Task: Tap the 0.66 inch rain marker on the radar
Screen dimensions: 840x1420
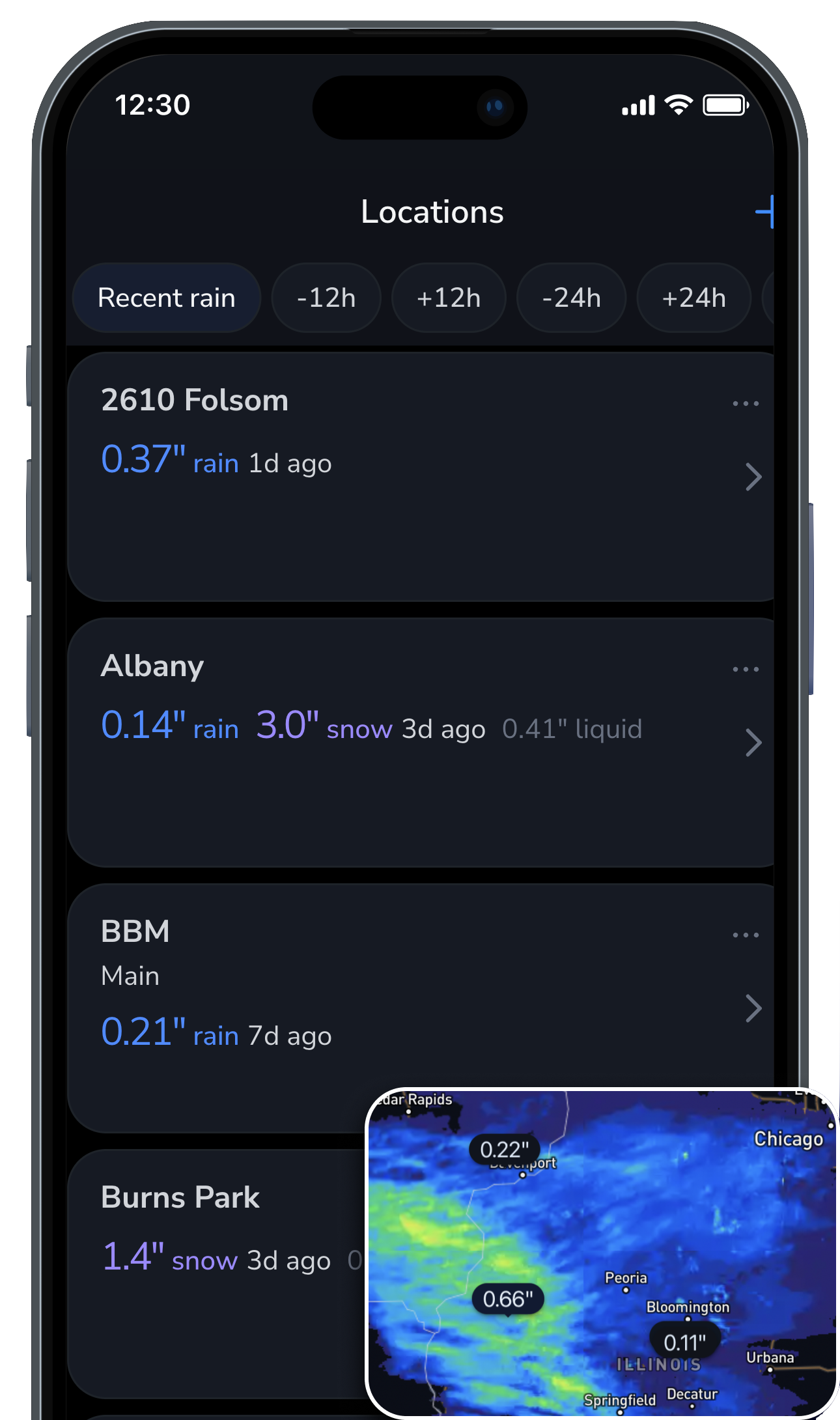Action: click(x=509, y=1298)
